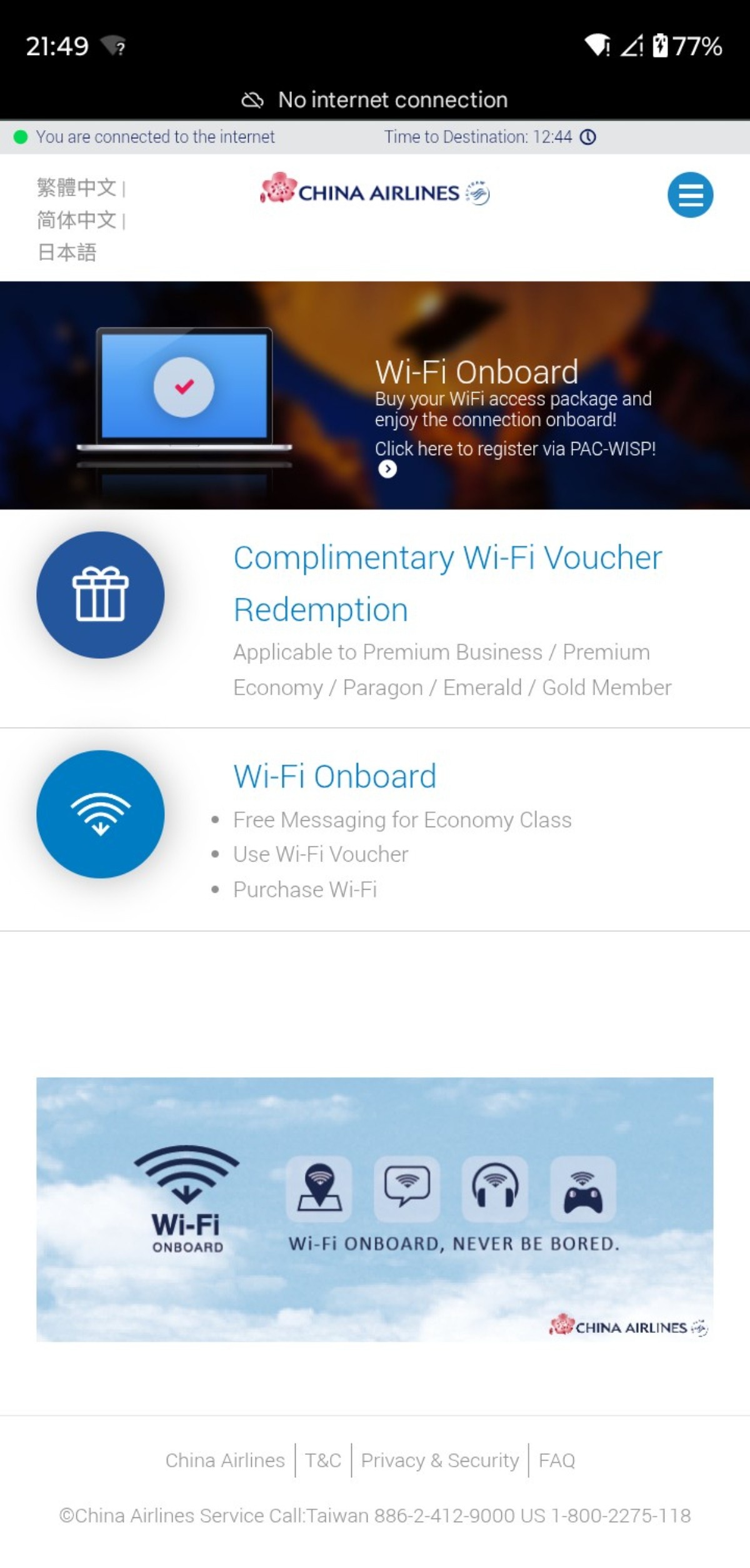
Task: Open the hamburger menu button
Action: pos(690,194)
